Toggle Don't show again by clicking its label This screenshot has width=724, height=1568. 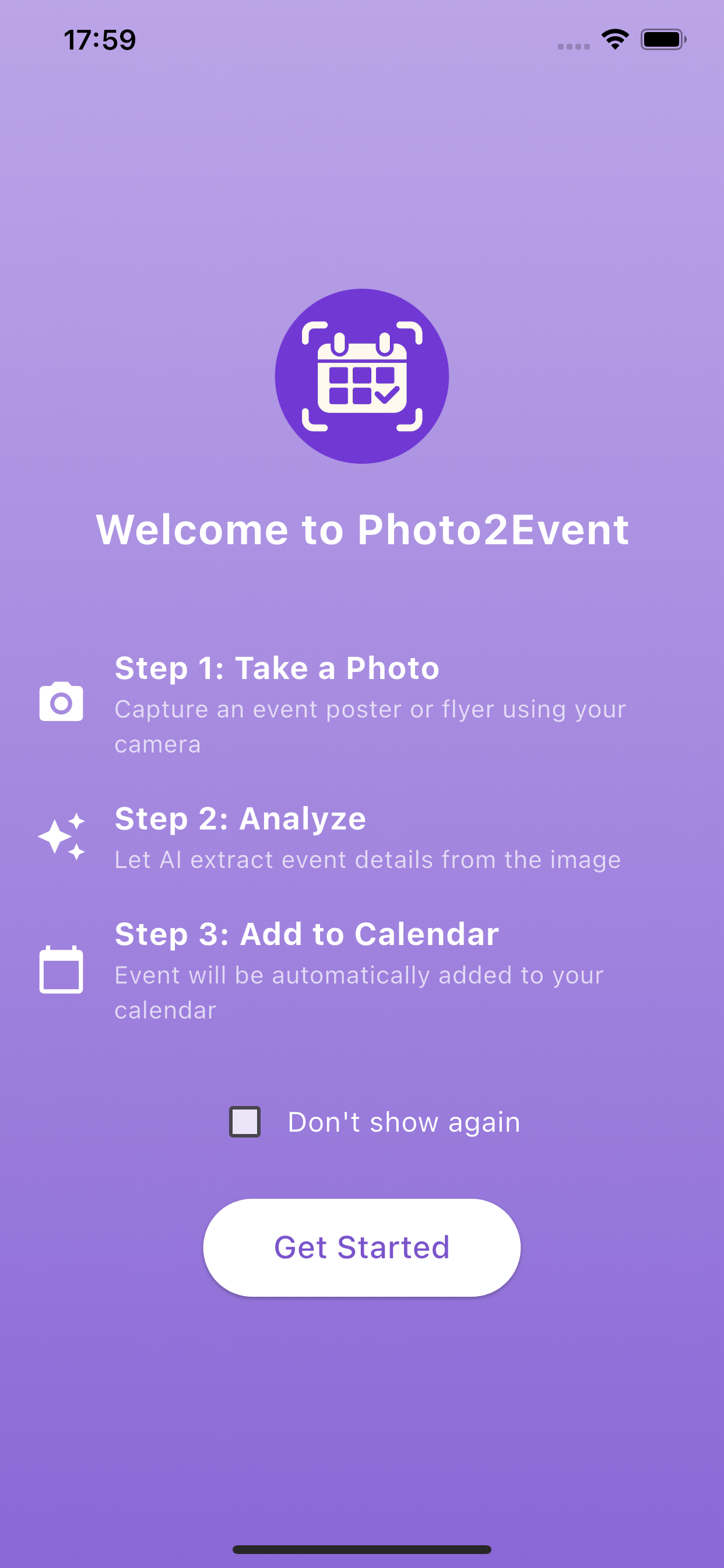click(403, 1122)
